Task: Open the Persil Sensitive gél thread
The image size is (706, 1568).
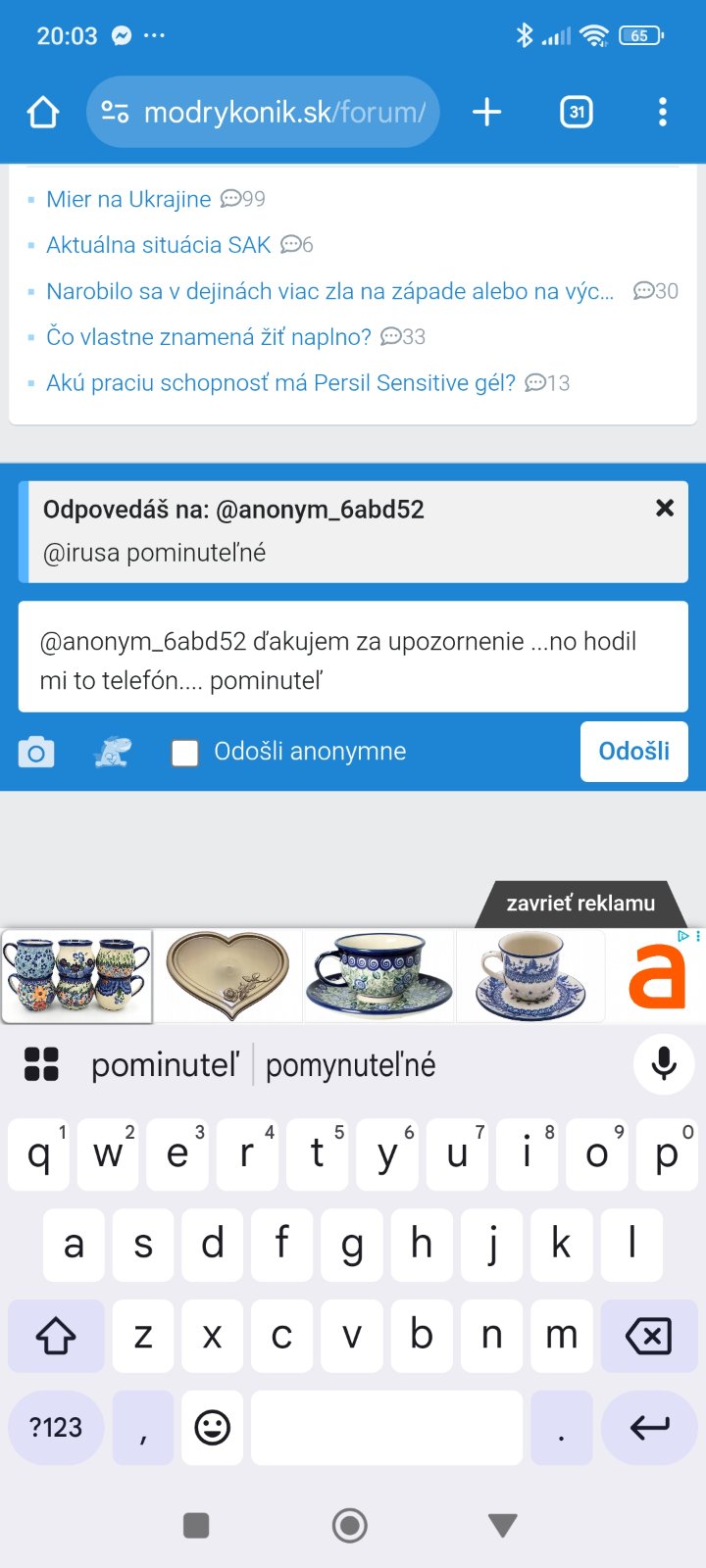Action: pyautogui.click(x=280, y=383)
